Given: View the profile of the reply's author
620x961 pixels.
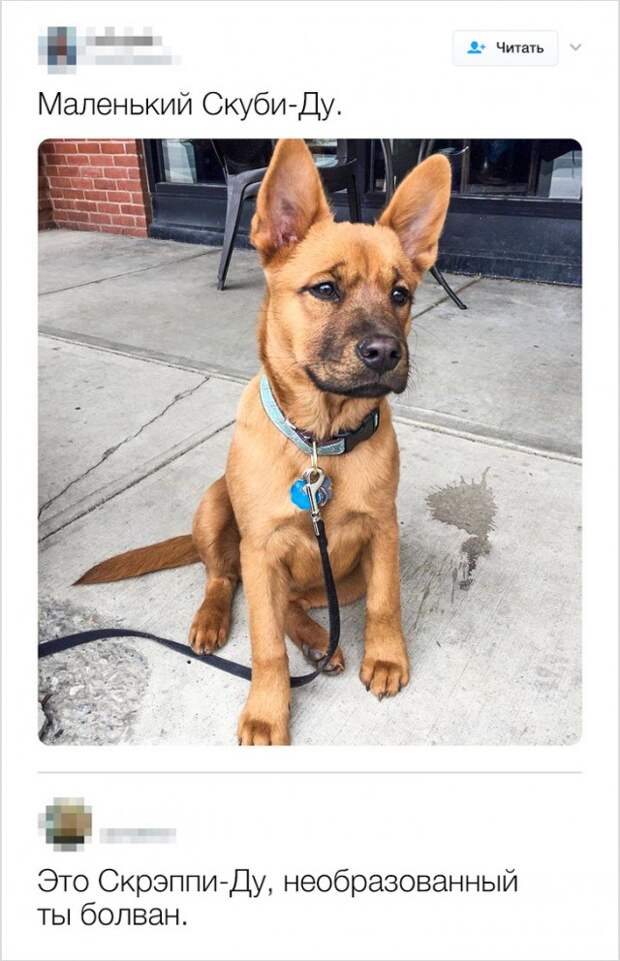Looking at the screenshot, I should click(68, 823).
